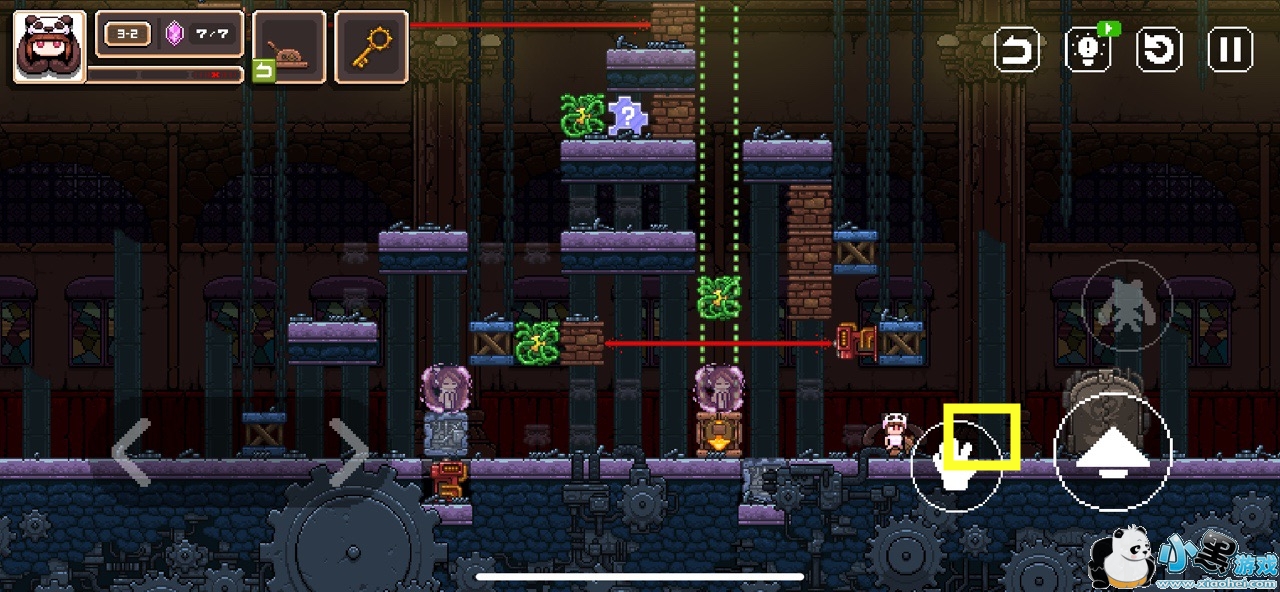This screenshot has width=1280, height=592.
Task: Undo the last move
Action: pyautogui.click(x=1017, y=49)
